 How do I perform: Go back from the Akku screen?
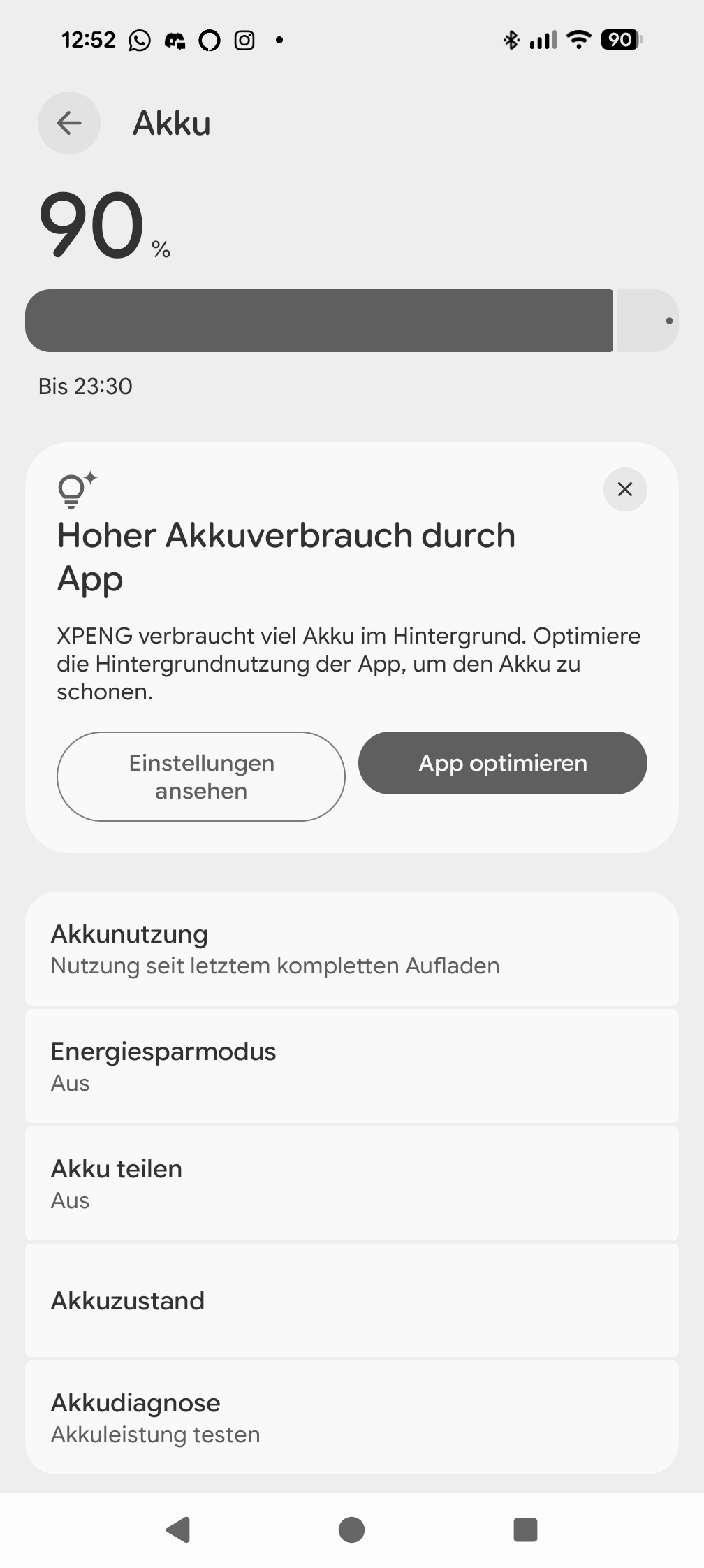[x=69, y=123]
